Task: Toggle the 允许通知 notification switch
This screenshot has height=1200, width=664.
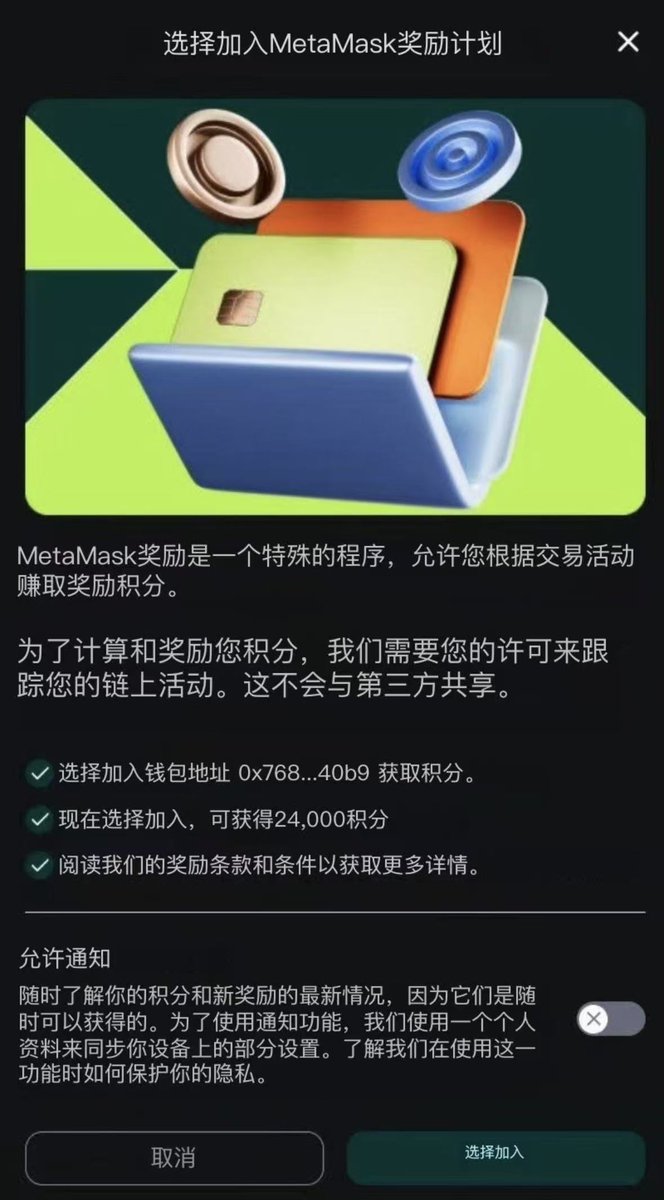Action: pos(611,1019)
